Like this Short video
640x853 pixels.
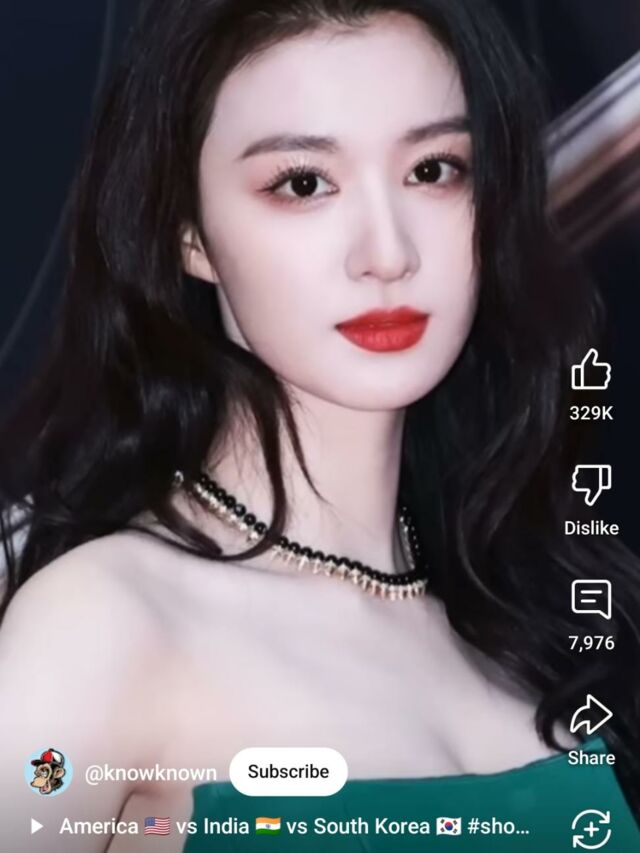[591, 370]
